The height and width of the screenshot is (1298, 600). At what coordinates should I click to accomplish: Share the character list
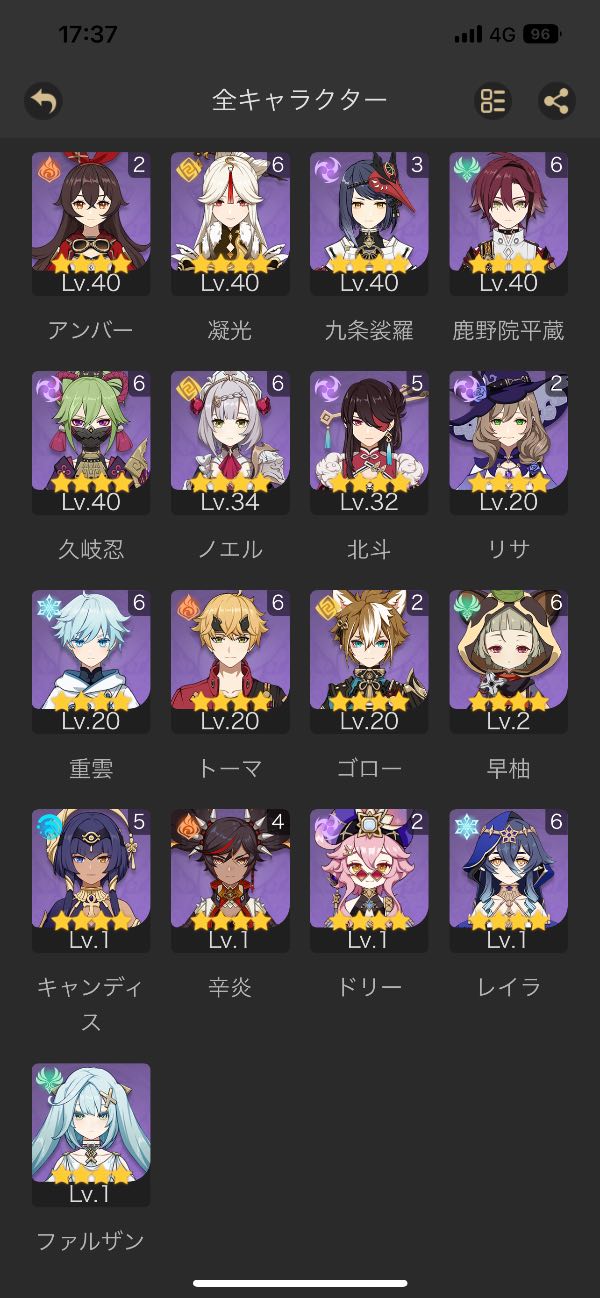(557, 101)
